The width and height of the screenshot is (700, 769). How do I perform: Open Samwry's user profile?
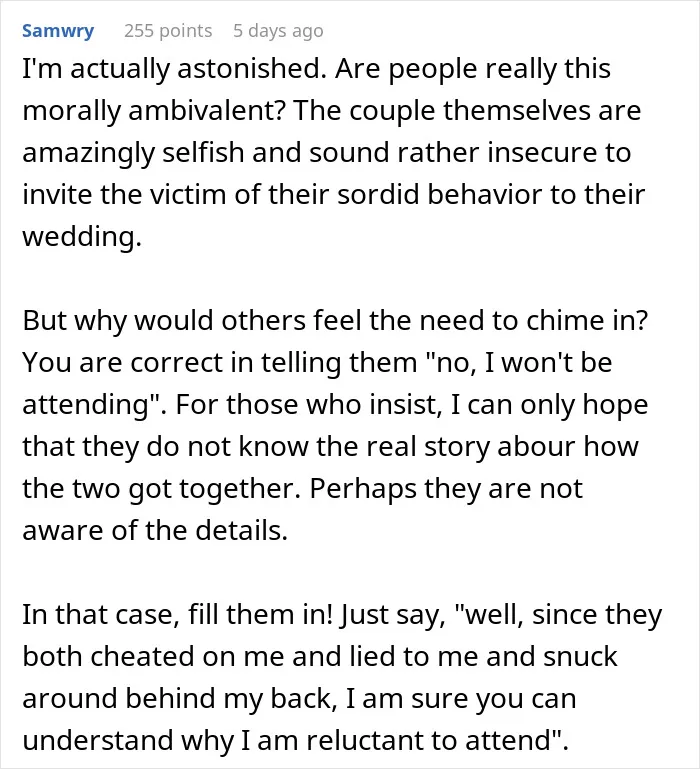(x=58, y=31)
